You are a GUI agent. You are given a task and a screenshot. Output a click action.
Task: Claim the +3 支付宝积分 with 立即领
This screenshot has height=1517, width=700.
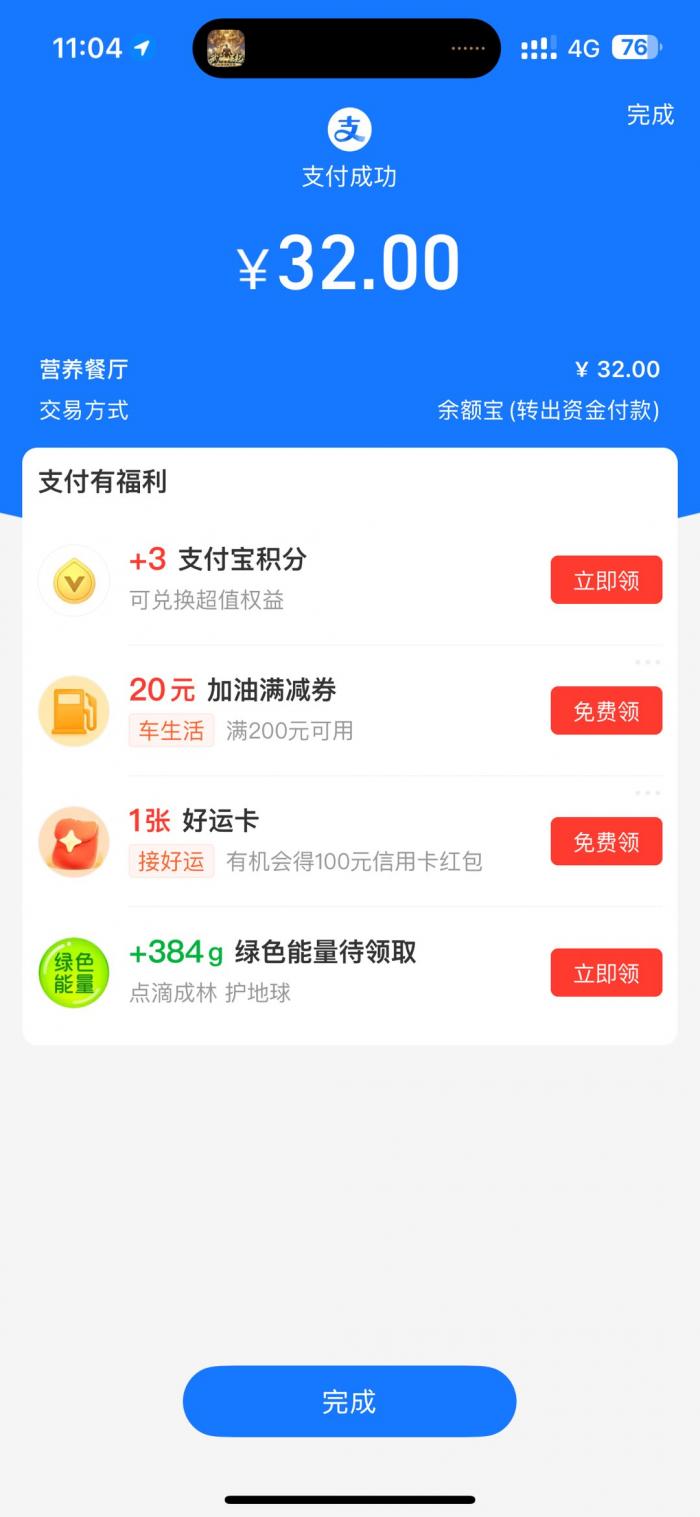606,580
